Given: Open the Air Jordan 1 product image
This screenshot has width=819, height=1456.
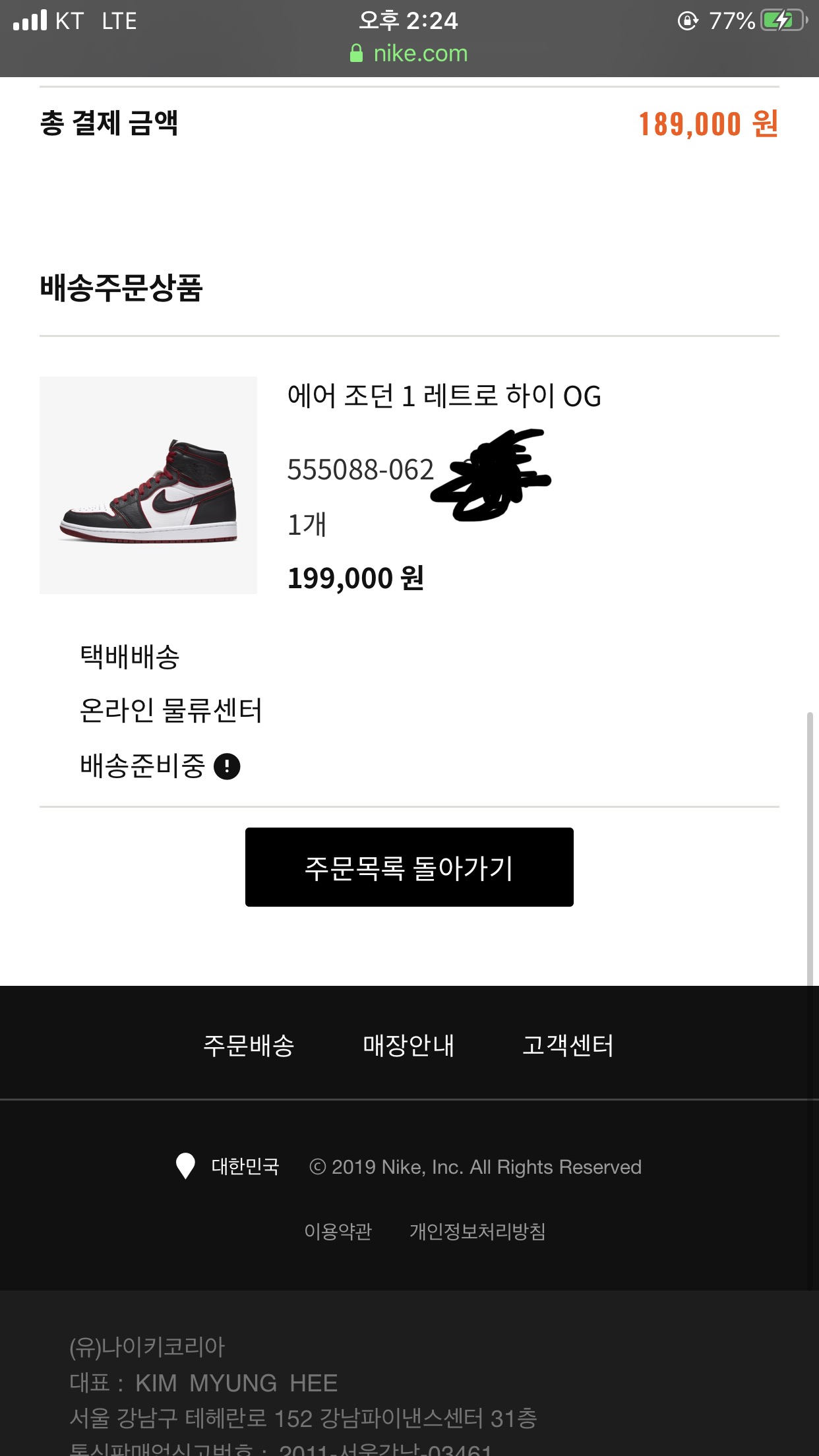Looking at the screenshot, I should [x=148, y=485].
